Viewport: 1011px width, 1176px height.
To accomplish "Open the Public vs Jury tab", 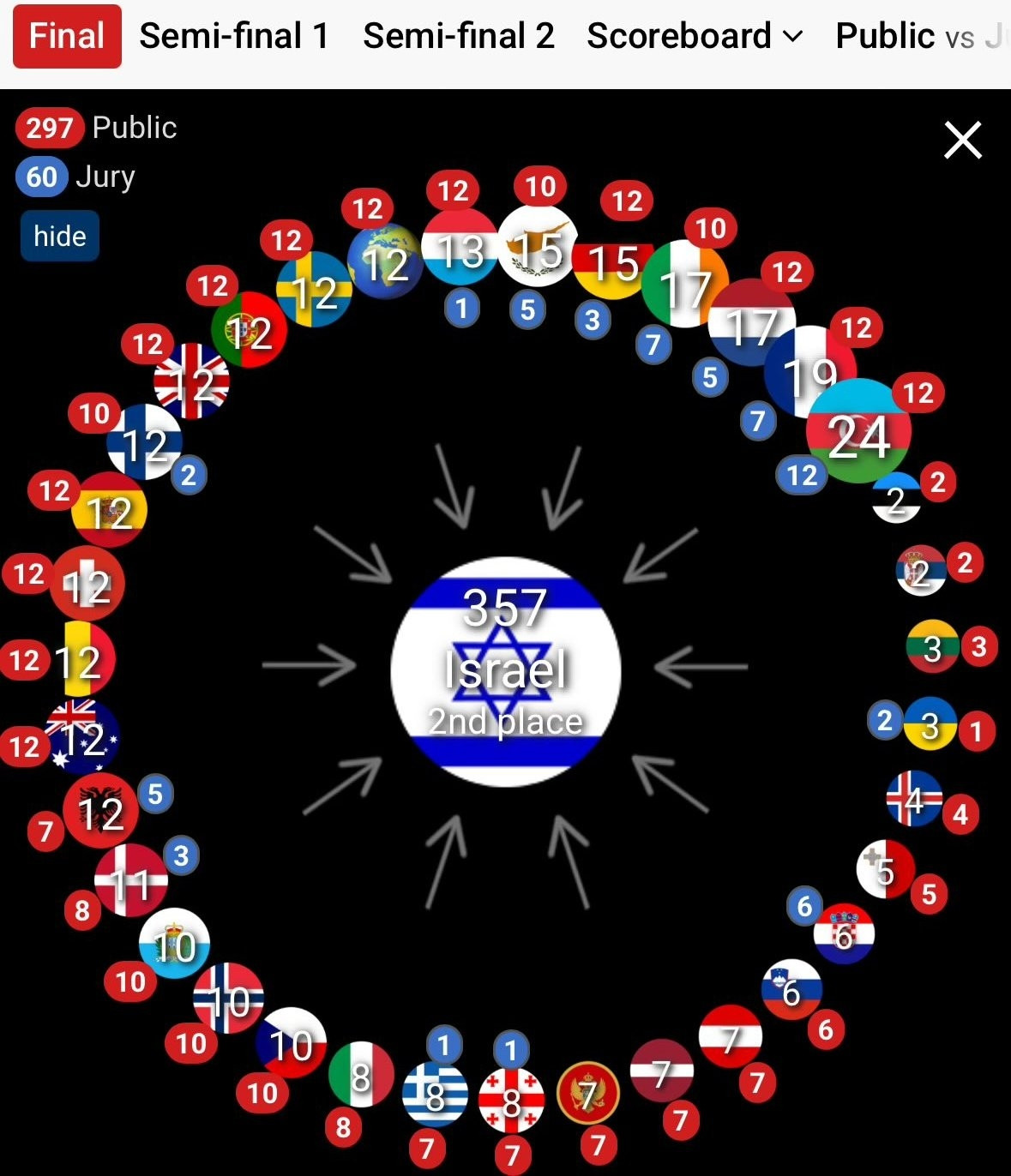I will pos(918,36).
